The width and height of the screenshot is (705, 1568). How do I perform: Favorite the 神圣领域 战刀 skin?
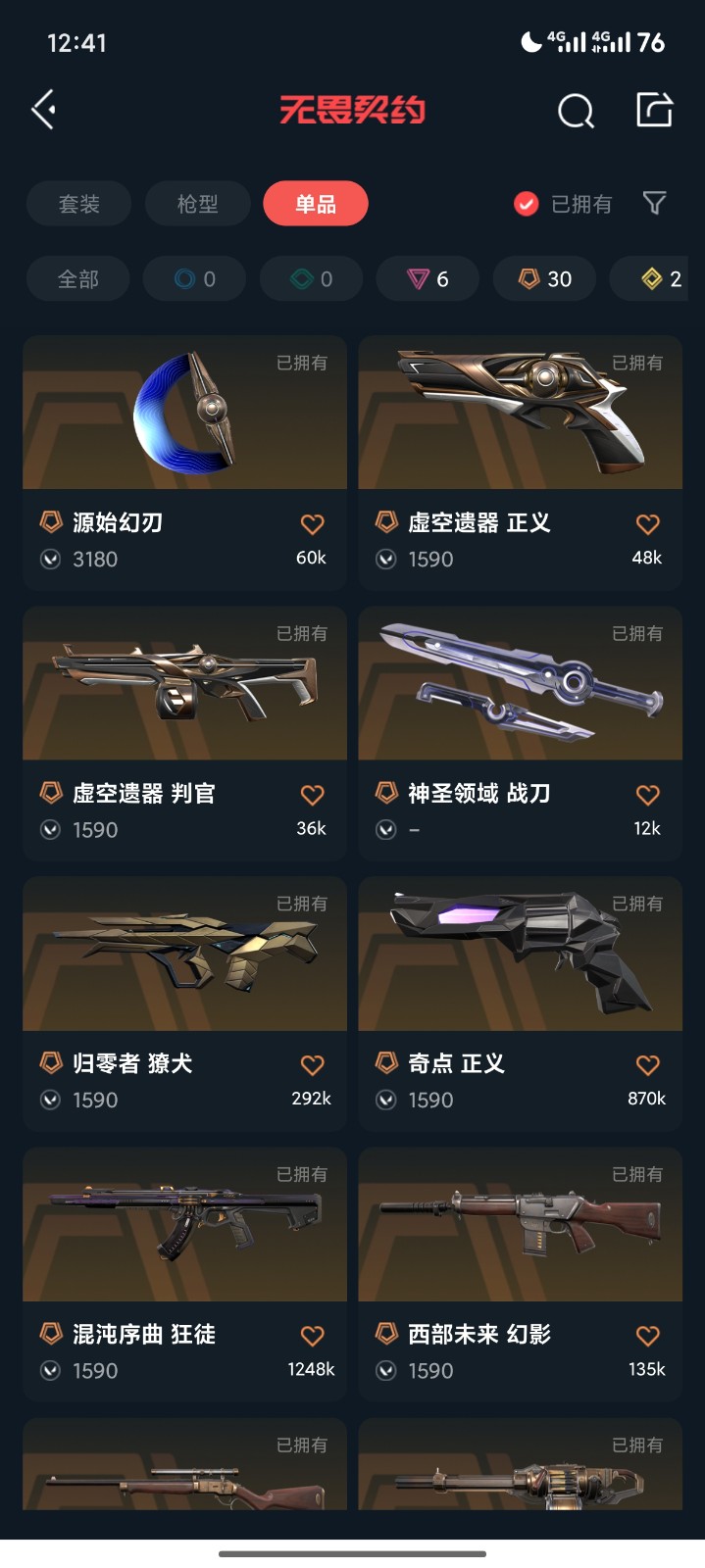(647, 795)
